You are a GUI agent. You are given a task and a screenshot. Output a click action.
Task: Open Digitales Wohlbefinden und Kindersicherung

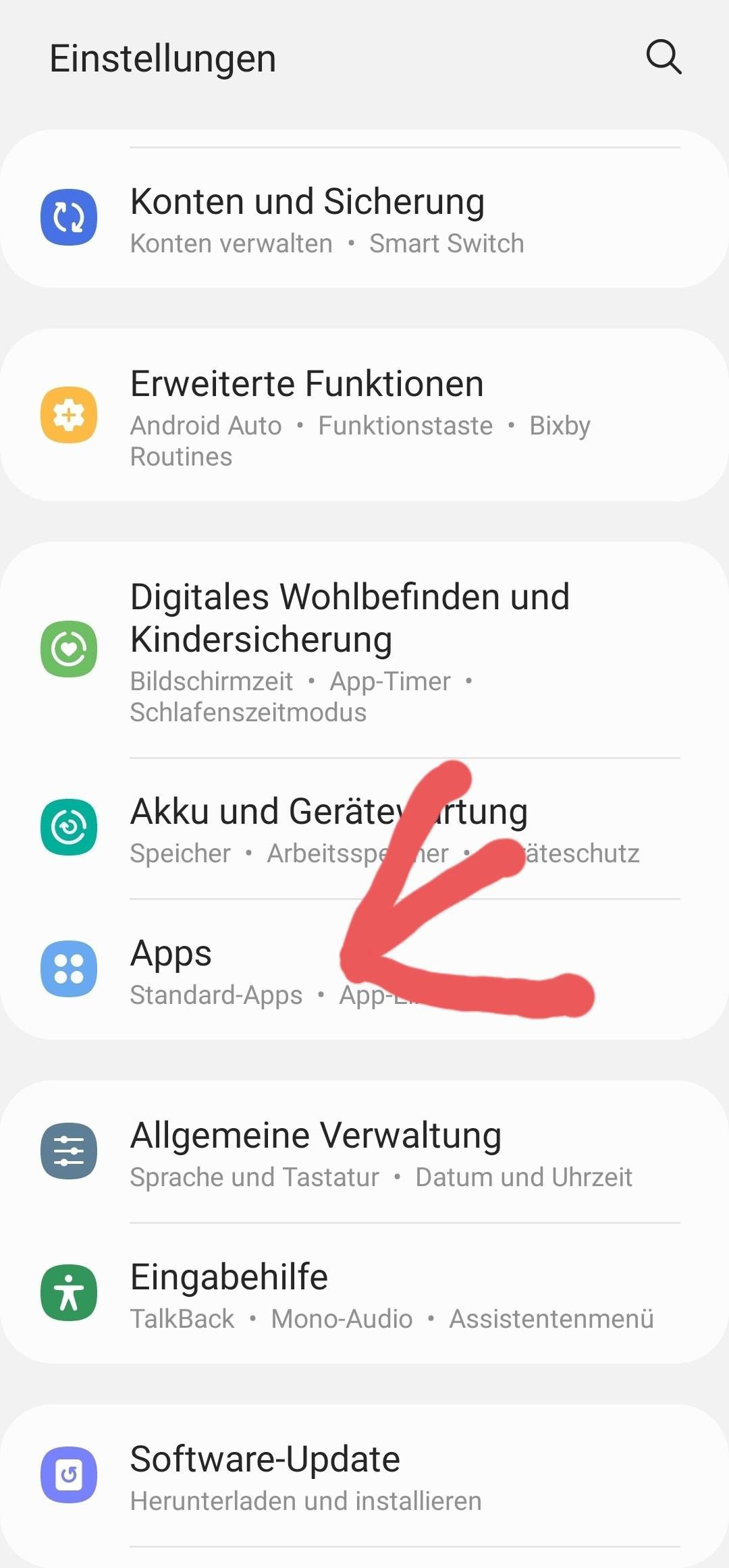tap(364, 650)
